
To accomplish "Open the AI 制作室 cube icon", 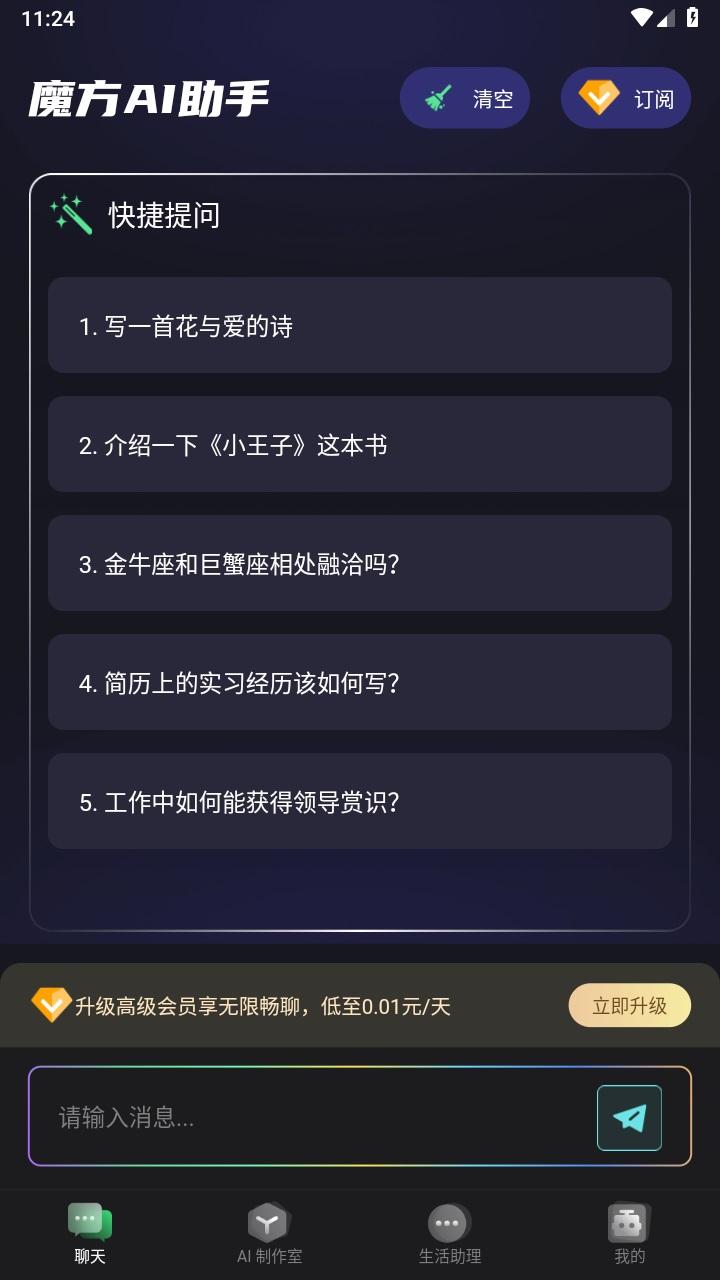I will [x=268, y=1219].
